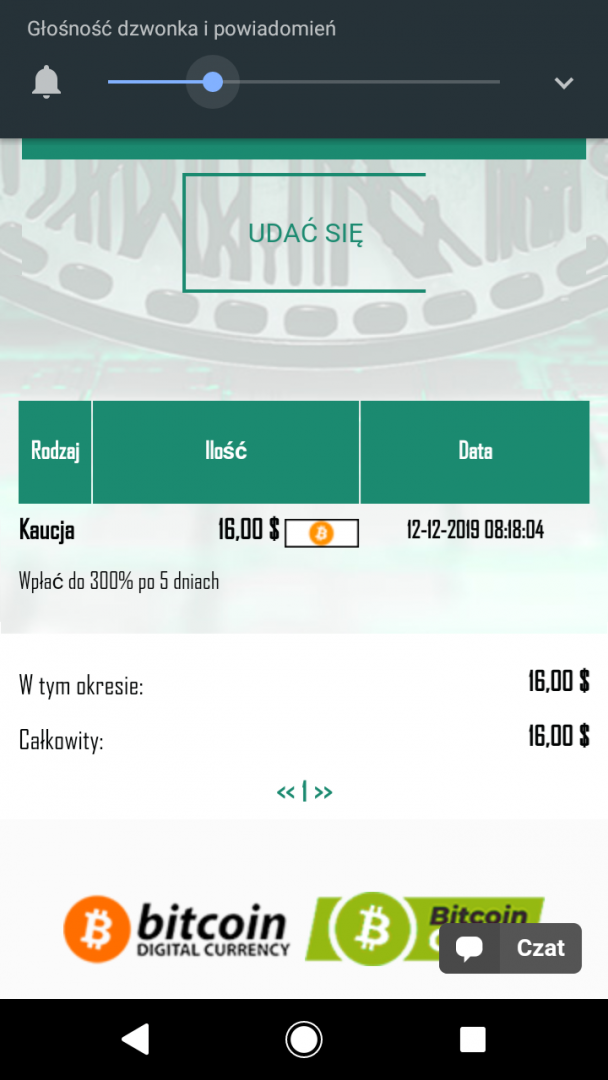Go back using the system back button
The height and width of the screenshot is (1080, 608).
pos(135,1039)
